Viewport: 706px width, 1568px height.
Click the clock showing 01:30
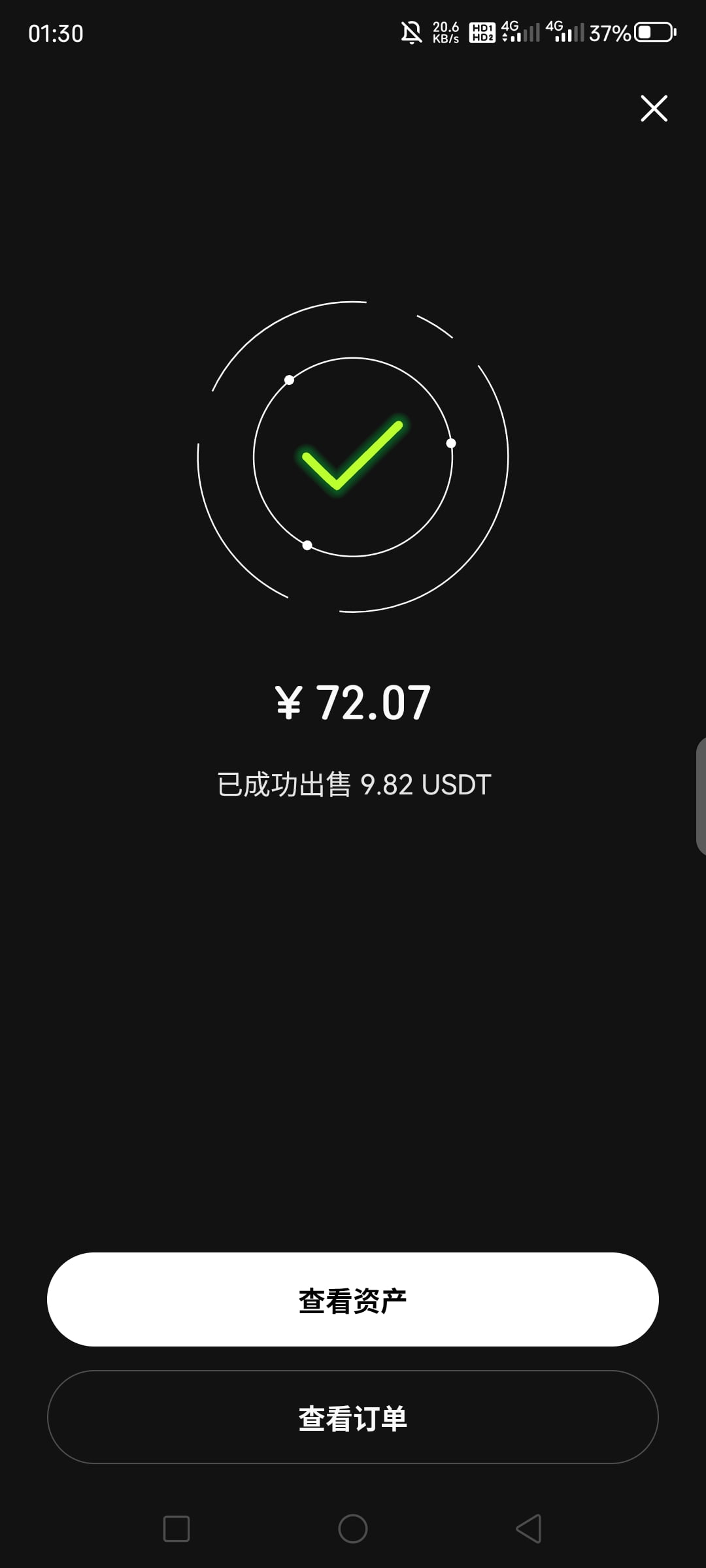pos(56,32)
